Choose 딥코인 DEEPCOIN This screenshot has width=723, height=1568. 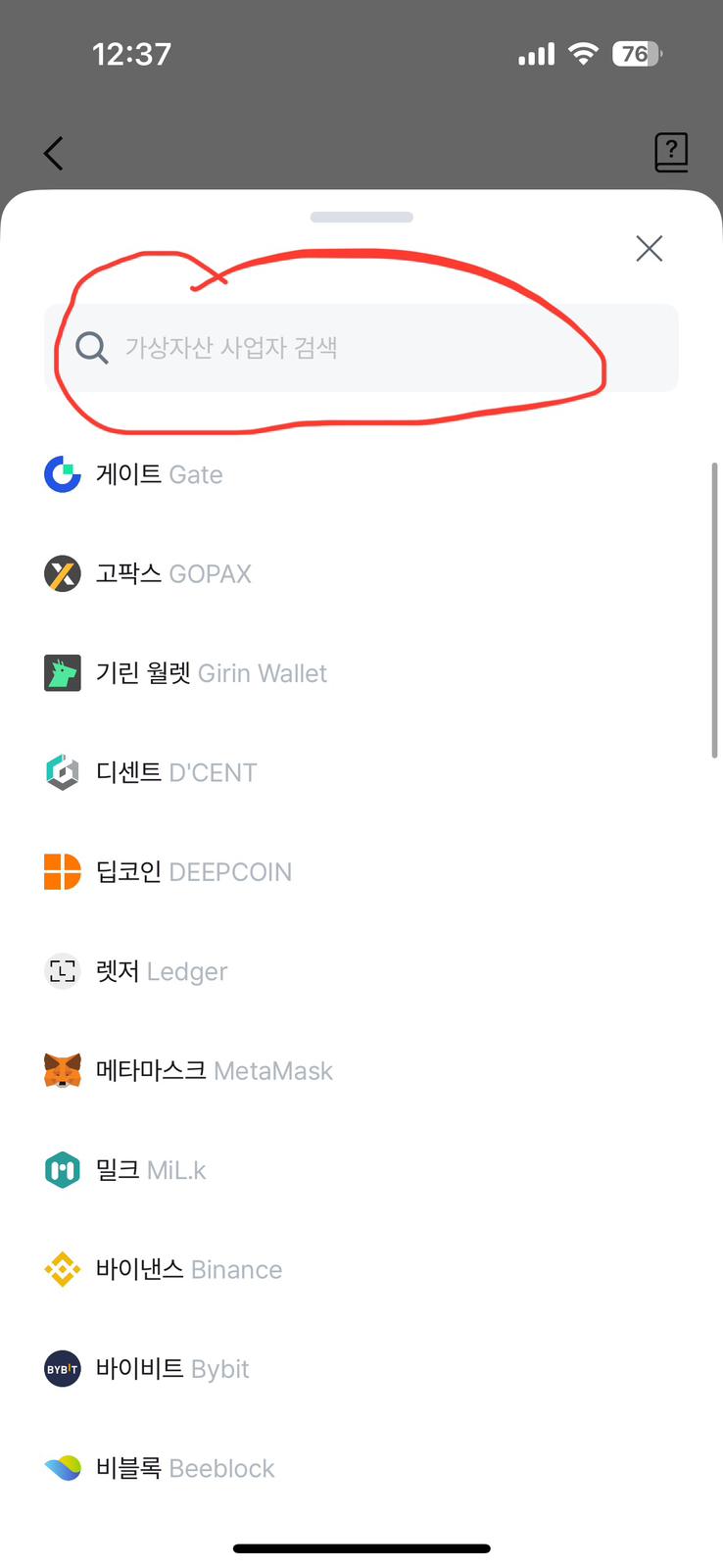pyautogui.click(x=361, y=871)
